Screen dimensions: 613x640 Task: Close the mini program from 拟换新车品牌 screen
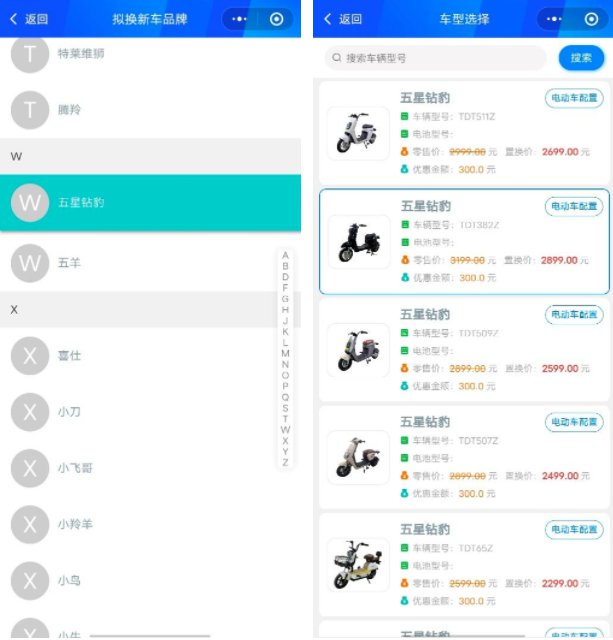click(277, 19)
